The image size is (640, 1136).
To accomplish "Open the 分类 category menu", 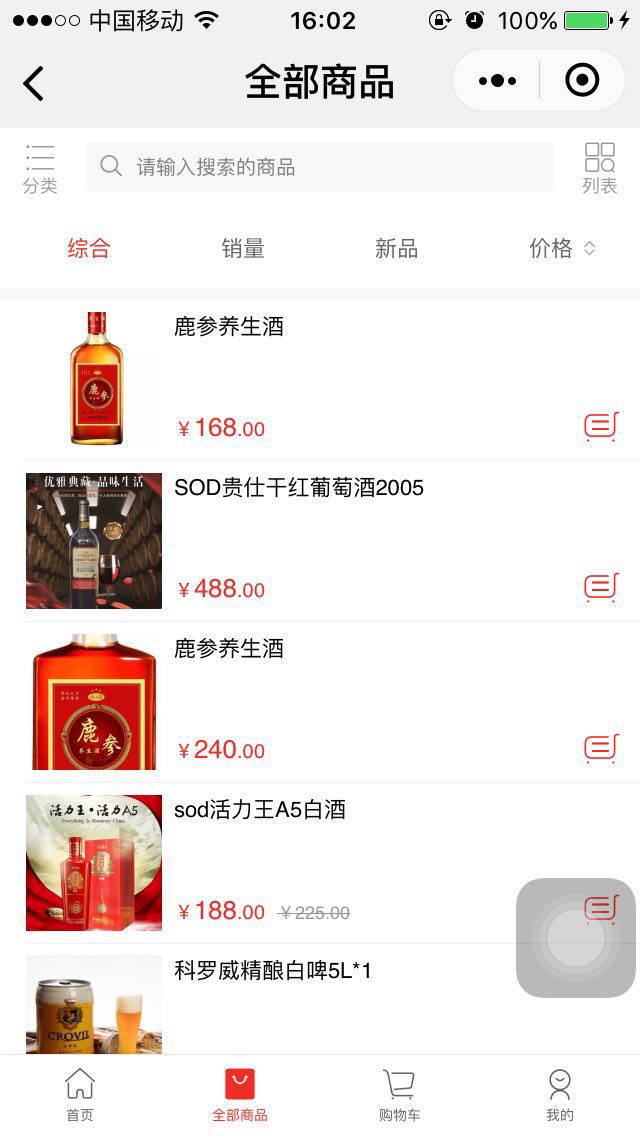I will tap(40, 168).
